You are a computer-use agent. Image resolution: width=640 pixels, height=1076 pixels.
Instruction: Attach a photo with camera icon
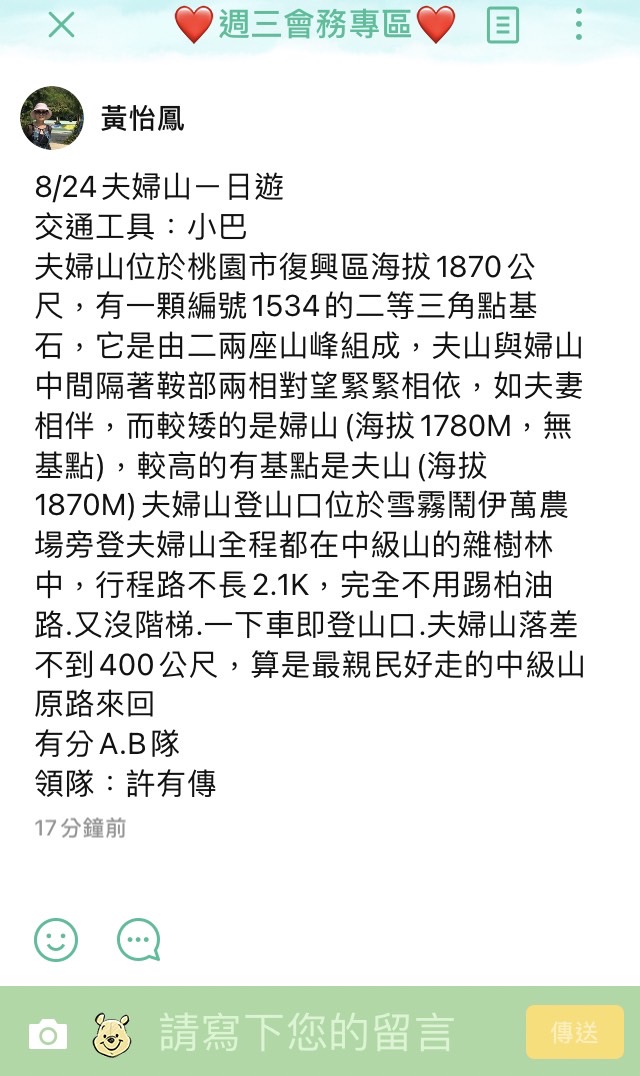pos(48,1034)
